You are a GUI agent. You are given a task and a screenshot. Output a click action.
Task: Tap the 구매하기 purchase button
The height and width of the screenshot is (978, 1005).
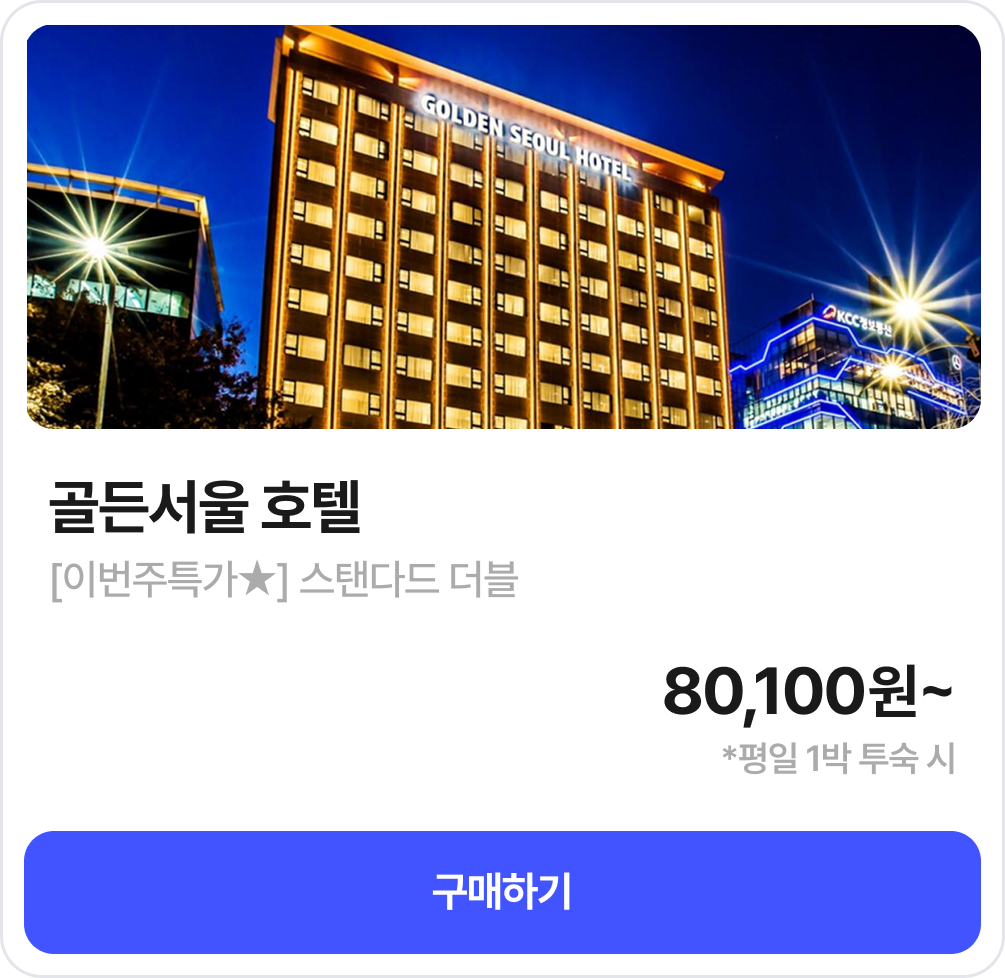click(x=502, y=891)
